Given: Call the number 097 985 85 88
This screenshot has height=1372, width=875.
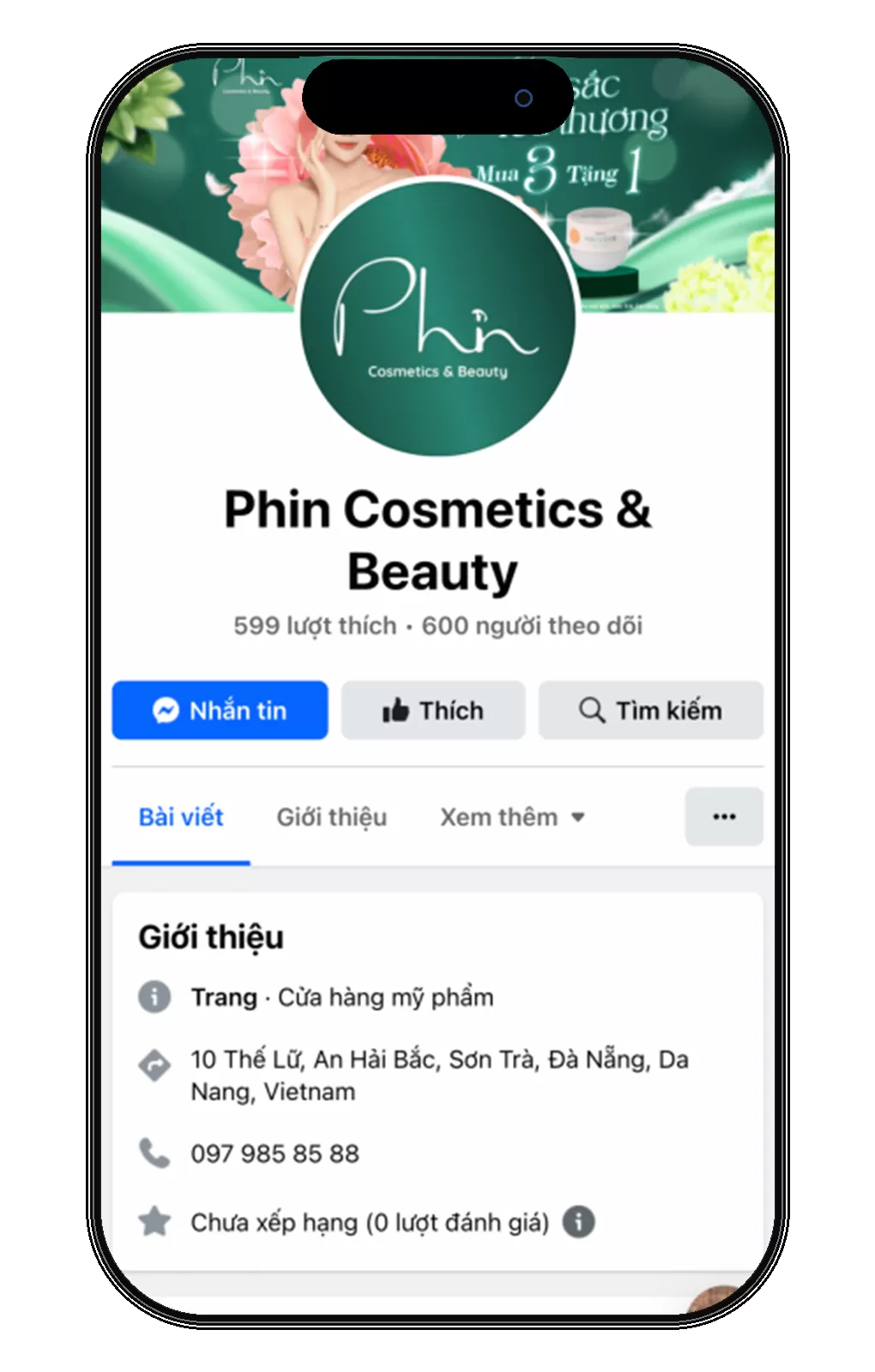Looking at the screenshot, I should click(x=275, y=1153).
